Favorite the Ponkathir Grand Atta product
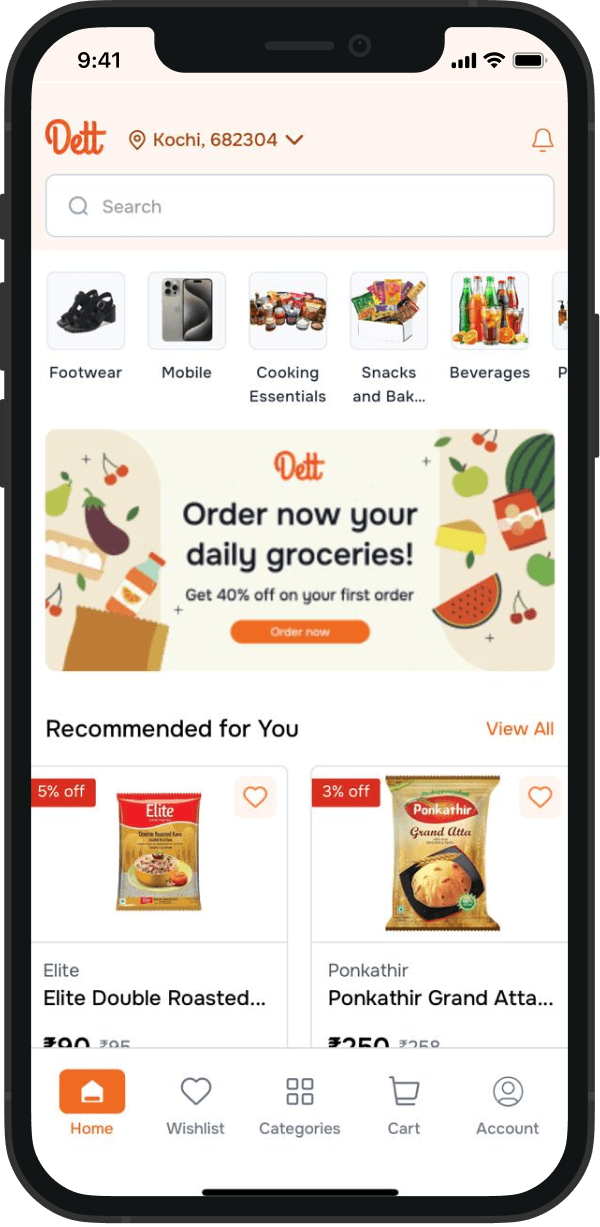This screenshot has height=1227, width=600. pyautogui.click(x=540, y=797)
